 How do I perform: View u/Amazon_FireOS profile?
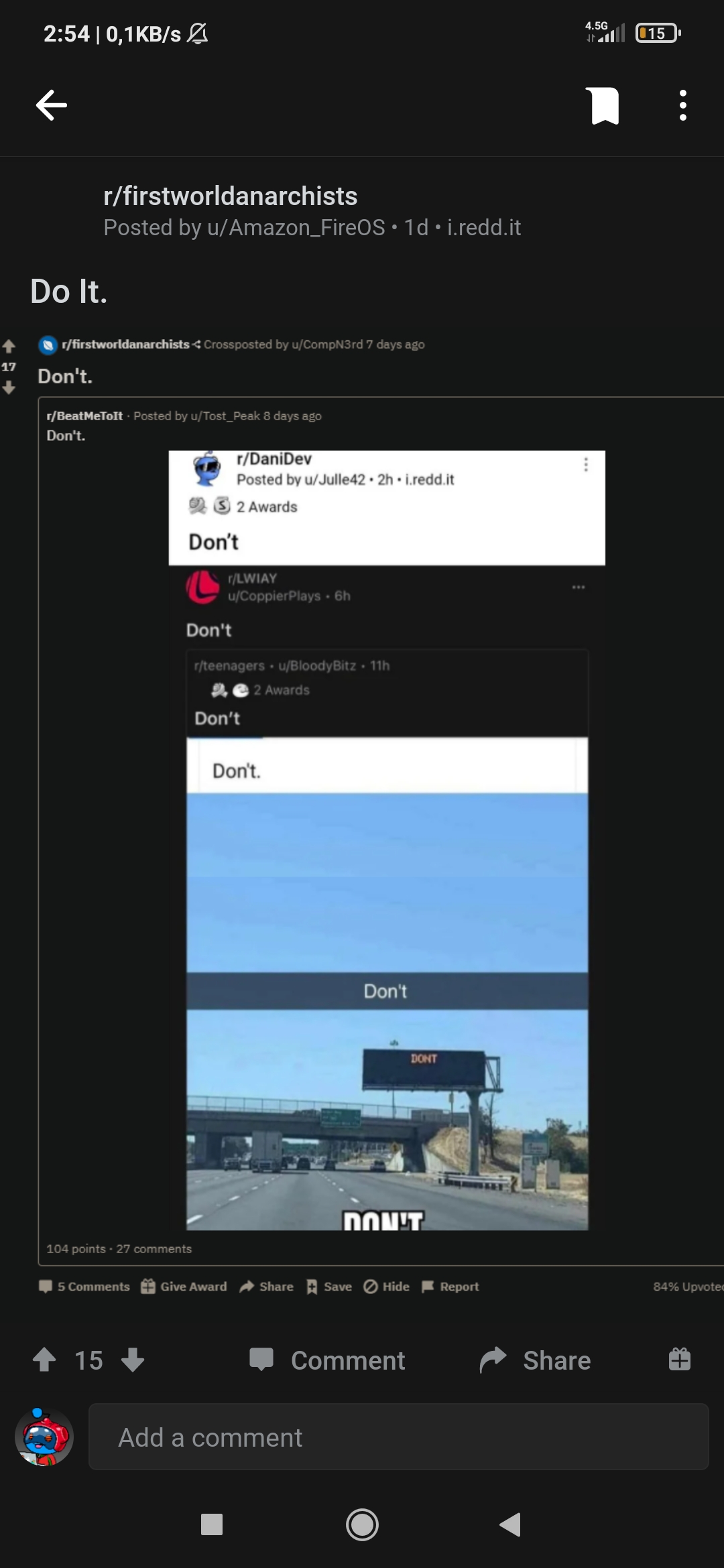(x=296, y=228)
